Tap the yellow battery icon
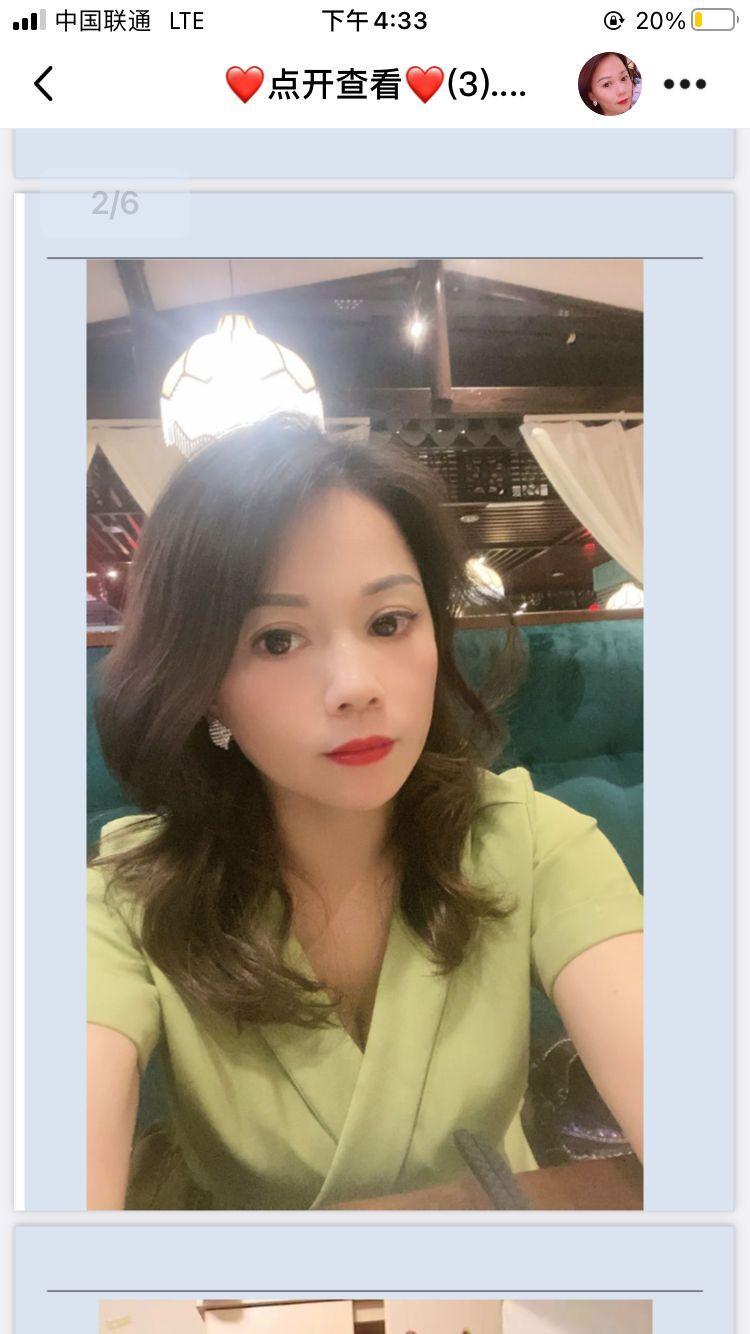 712,20
